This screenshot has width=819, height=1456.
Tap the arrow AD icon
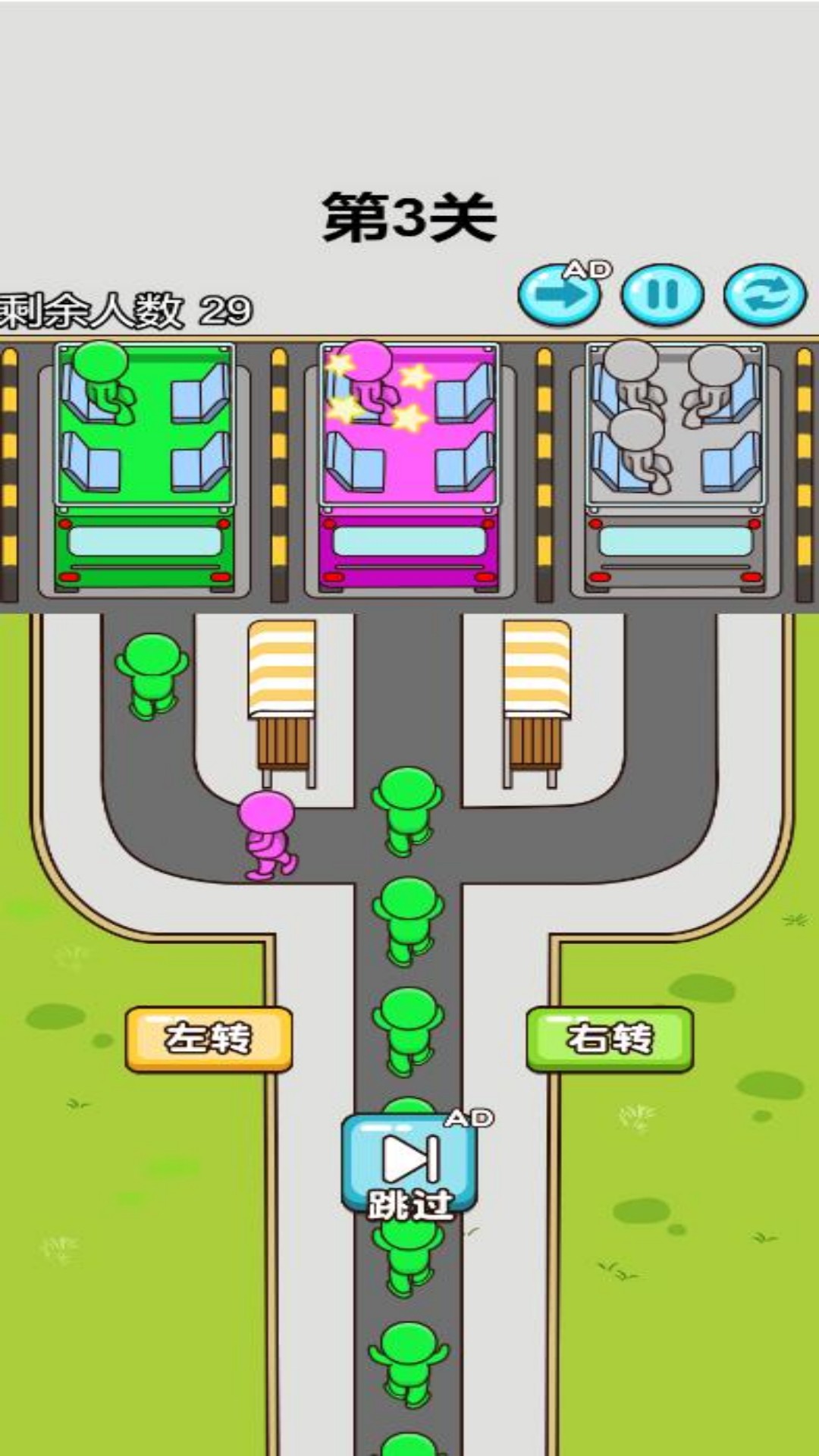[560, 295]
